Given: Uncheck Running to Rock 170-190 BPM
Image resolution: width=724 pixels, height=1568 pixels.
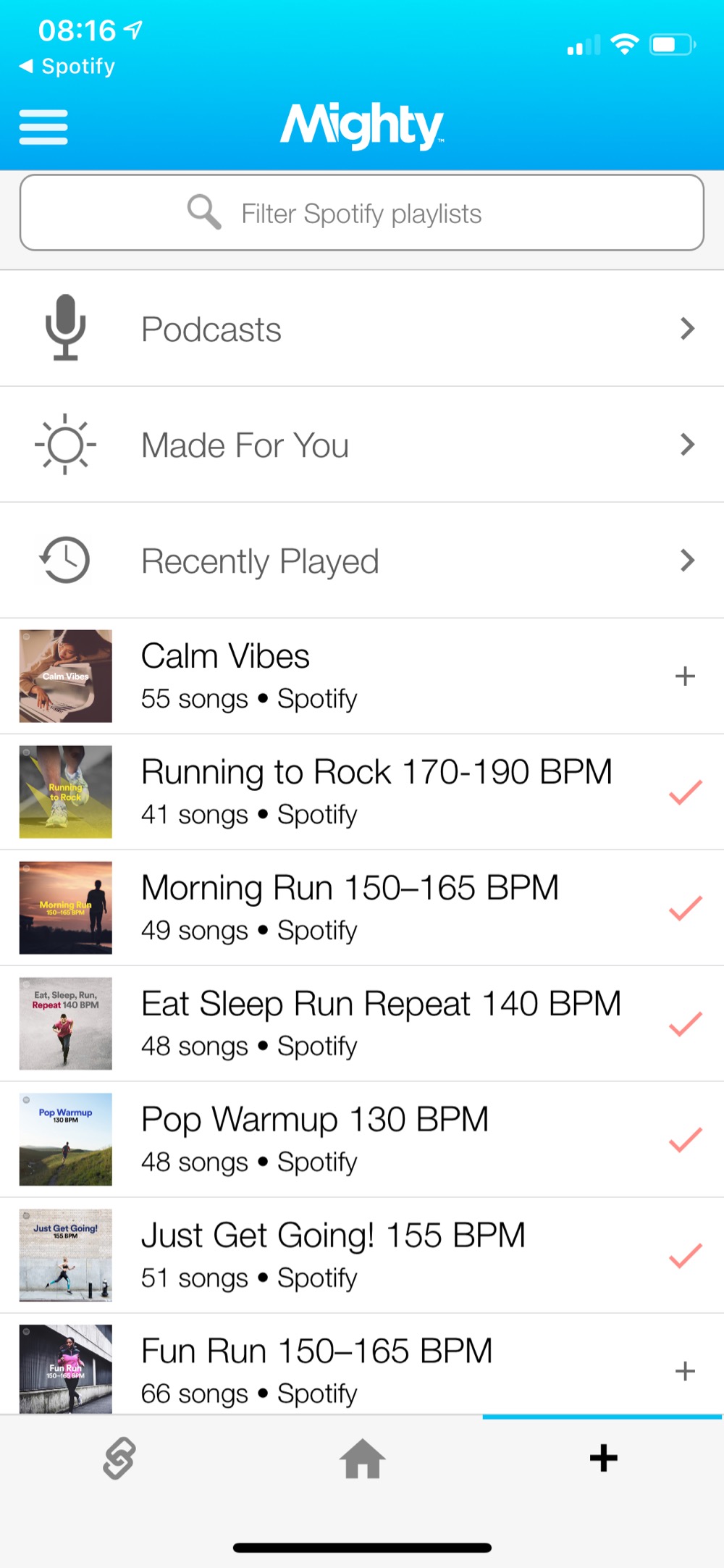Looking at the screenshot, I should (x=685, y=792).
